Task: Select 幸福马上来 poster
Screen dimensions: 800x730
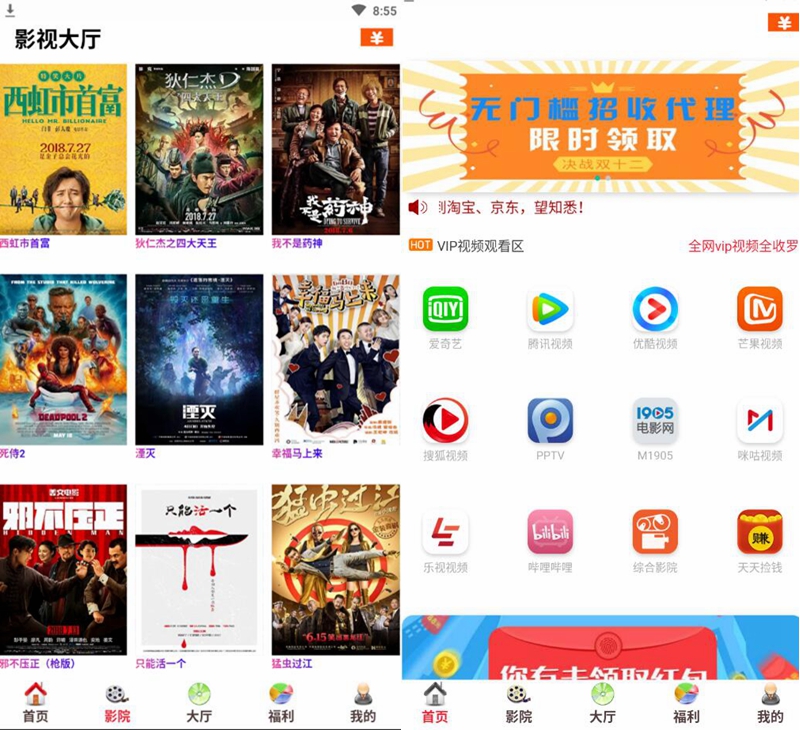Action: (335, 360)
